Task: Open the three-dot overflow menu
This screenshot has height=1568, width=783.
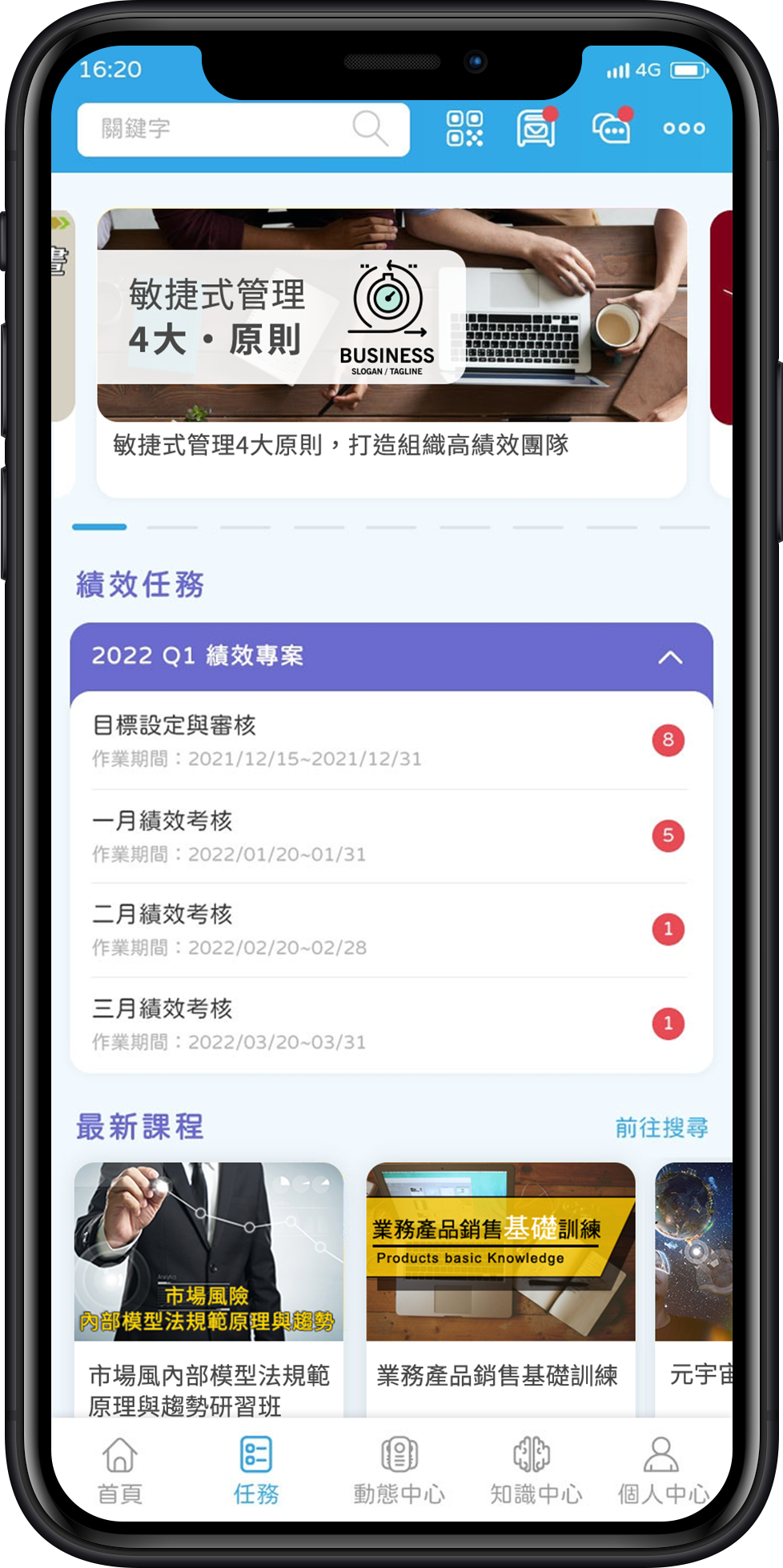Action: [684, 129]
